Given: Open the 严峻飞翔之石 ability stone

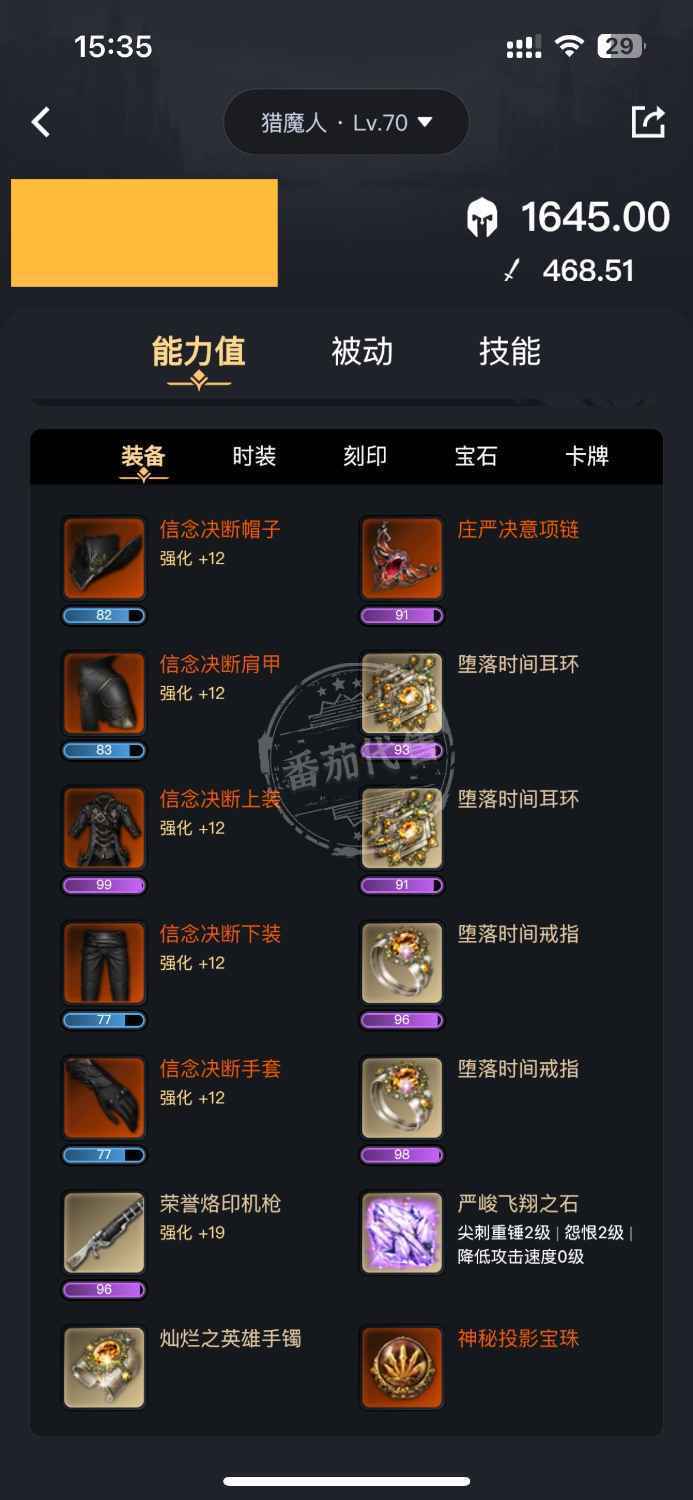Looking at the screenshot, I should pos(402,1233).
